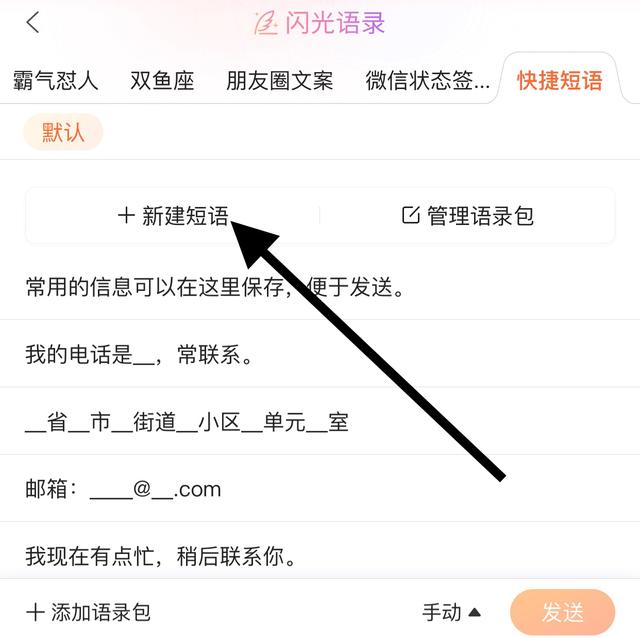640x638 pixels.
Task: Tap 添加语录包 to add a pack
Action: point(89,612)
